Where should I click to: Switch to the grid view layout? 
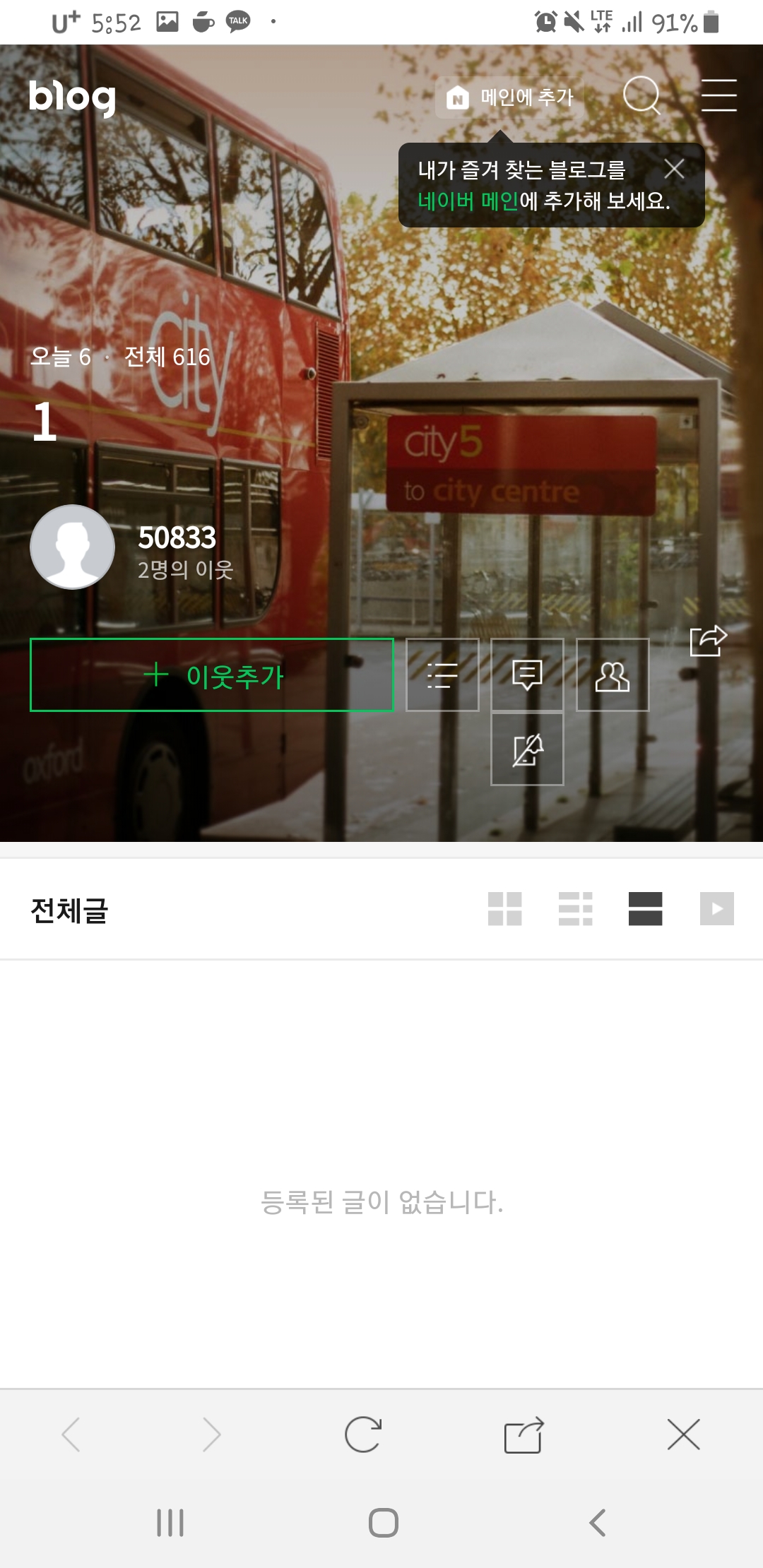[504, 909]
